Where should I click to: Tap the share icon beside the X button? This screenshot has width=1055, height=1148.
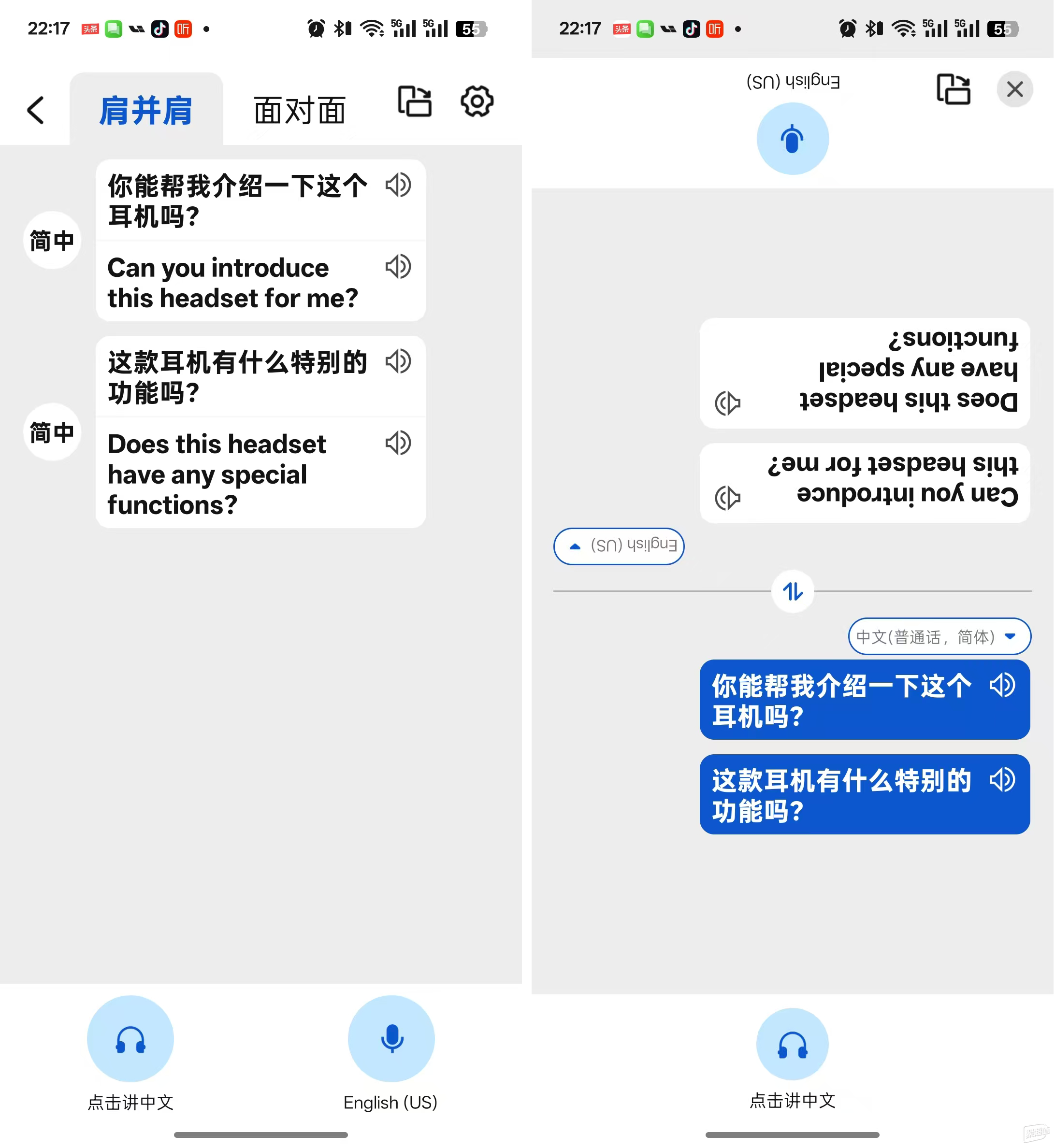pos(954,89)
